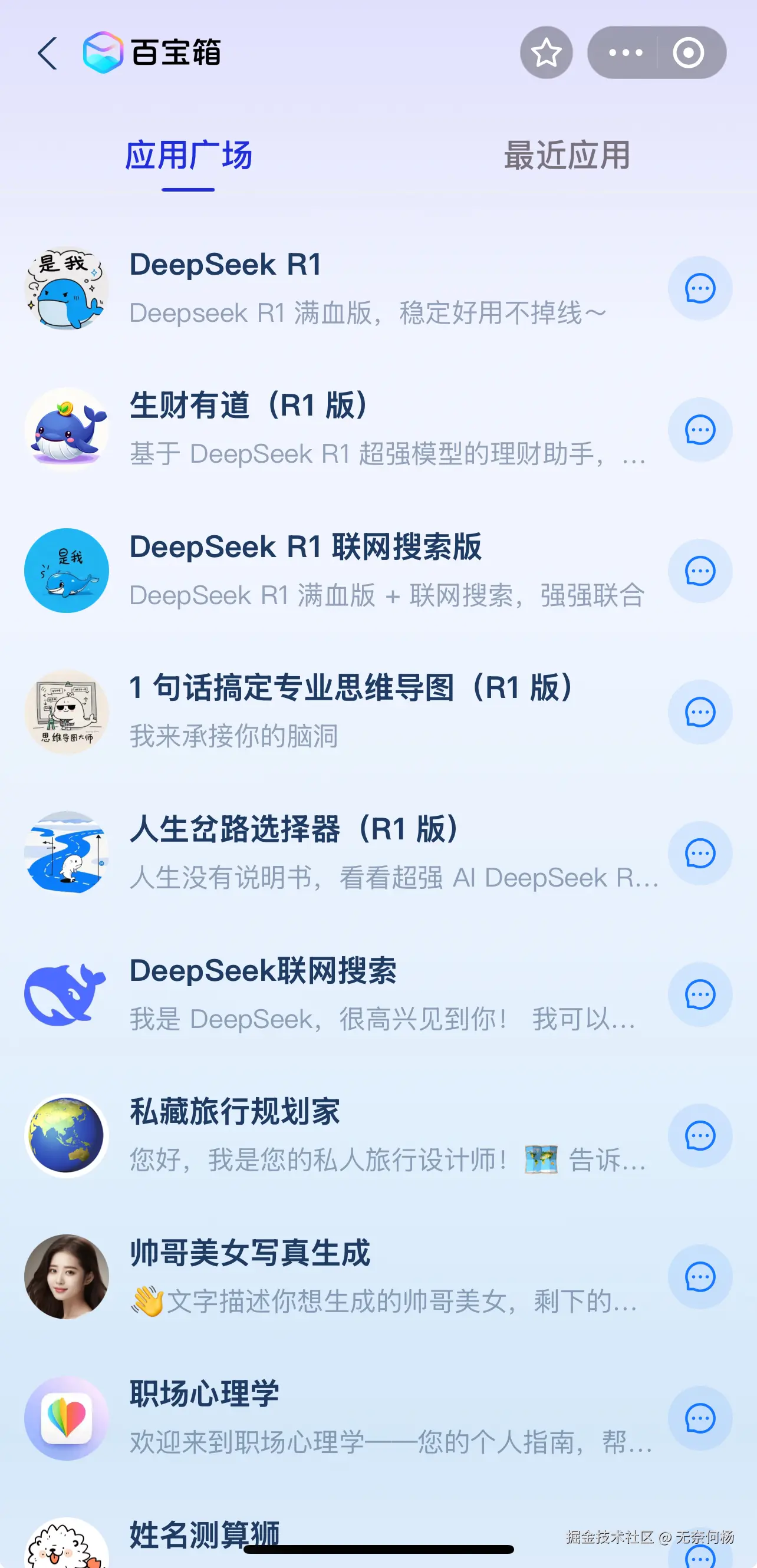Tap the chat icon beside 职场心理学
This screenshot has height=1568, width=757.
700,1418
